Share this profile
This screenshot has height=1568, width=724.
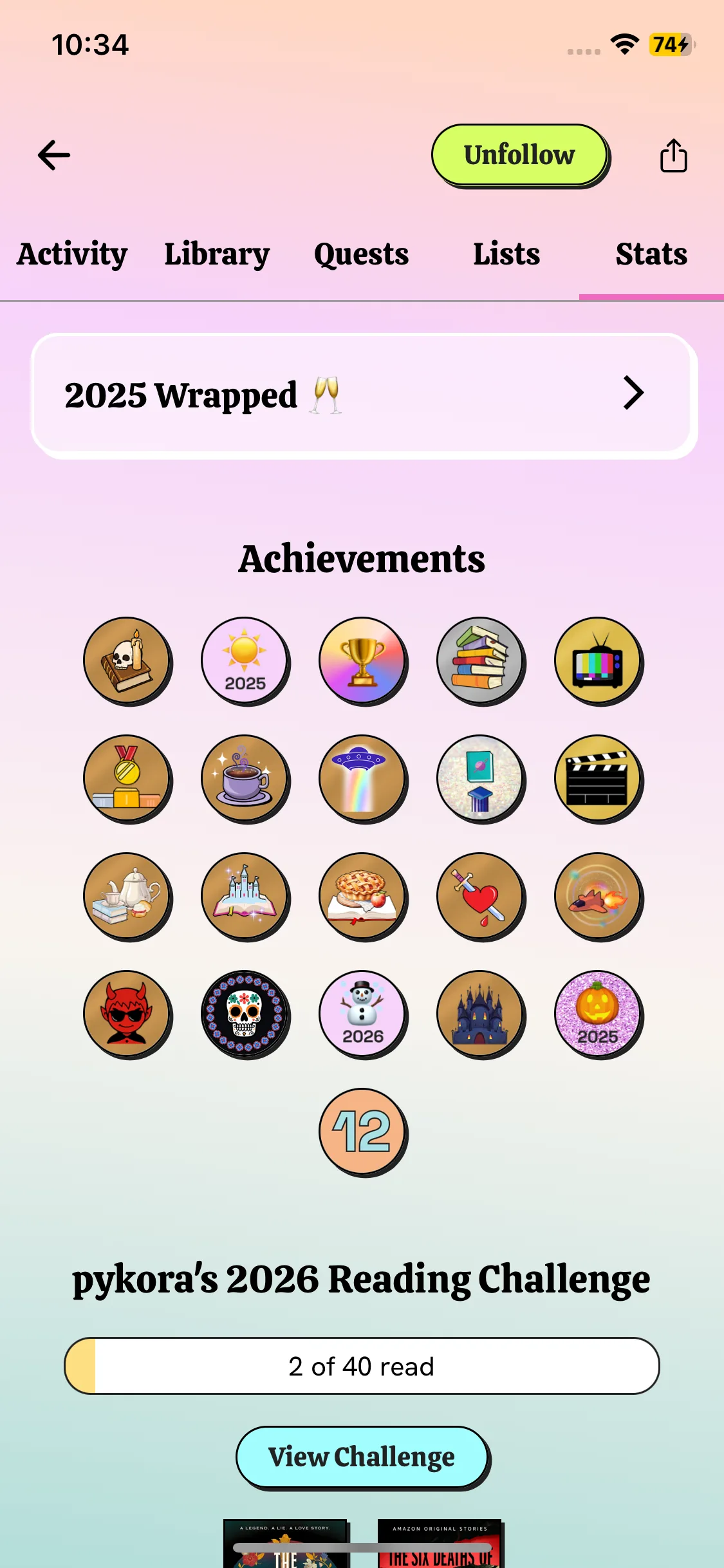coord(673,156)
